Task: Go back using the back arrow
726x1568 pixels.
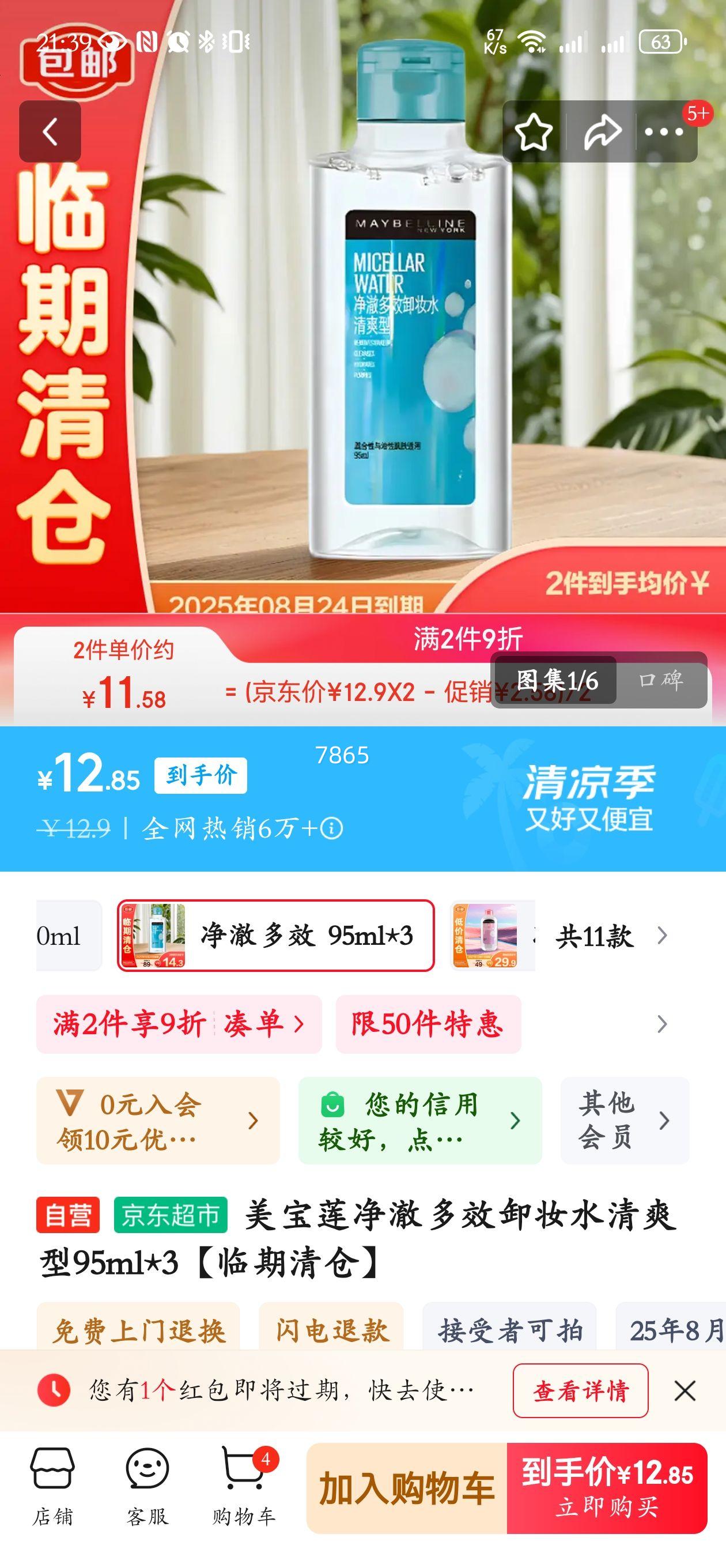Action: tap(50, 131)
